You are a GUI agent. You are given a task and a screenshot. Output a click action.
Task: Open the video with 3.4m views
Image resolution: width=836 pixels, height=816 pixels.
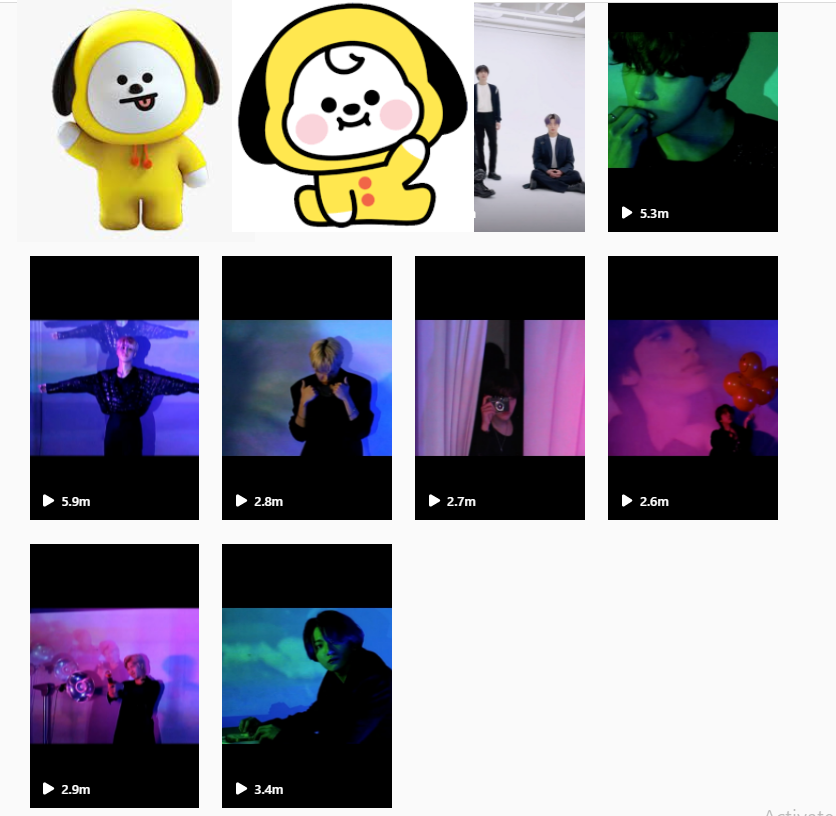click(x=306, y=676)
